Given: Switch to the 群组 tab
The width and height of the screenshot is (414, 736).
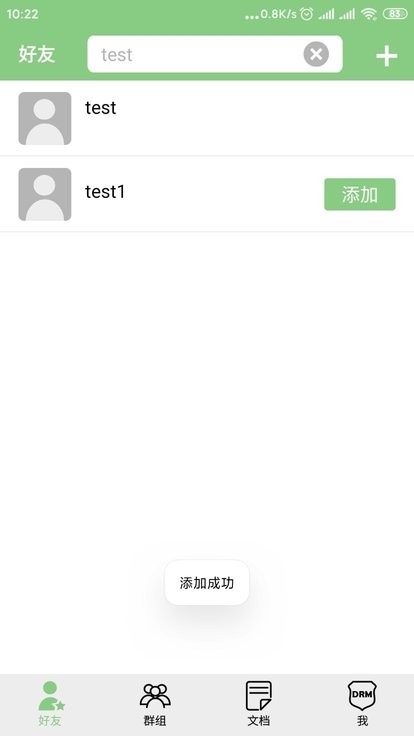Looking at the screenshot, I should tap(155, 705).
